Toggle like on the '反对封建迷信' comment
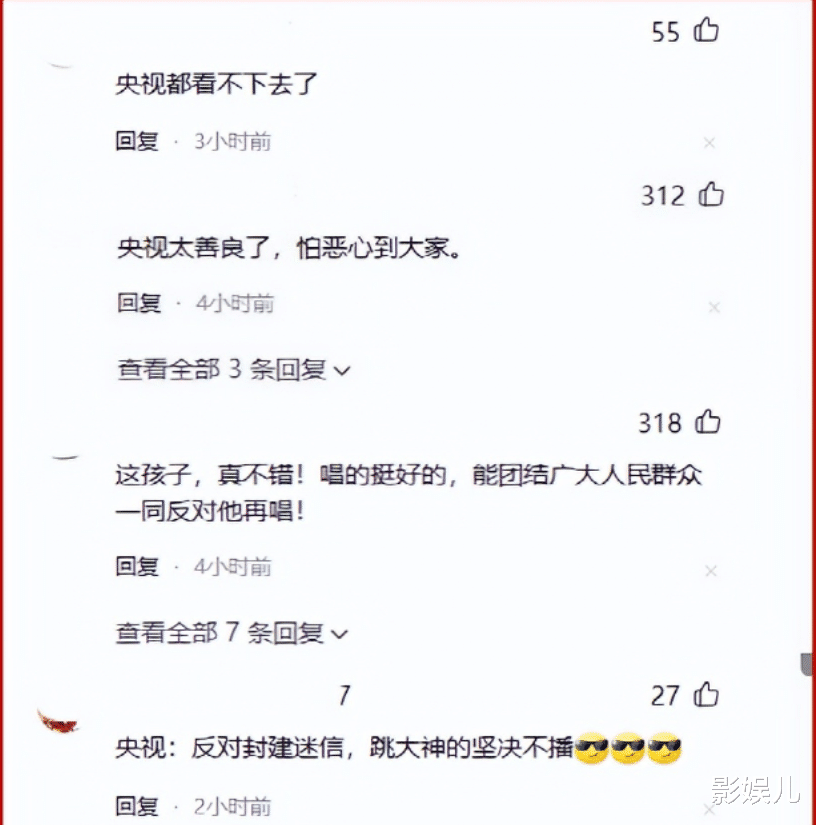 tap(706, 695)
